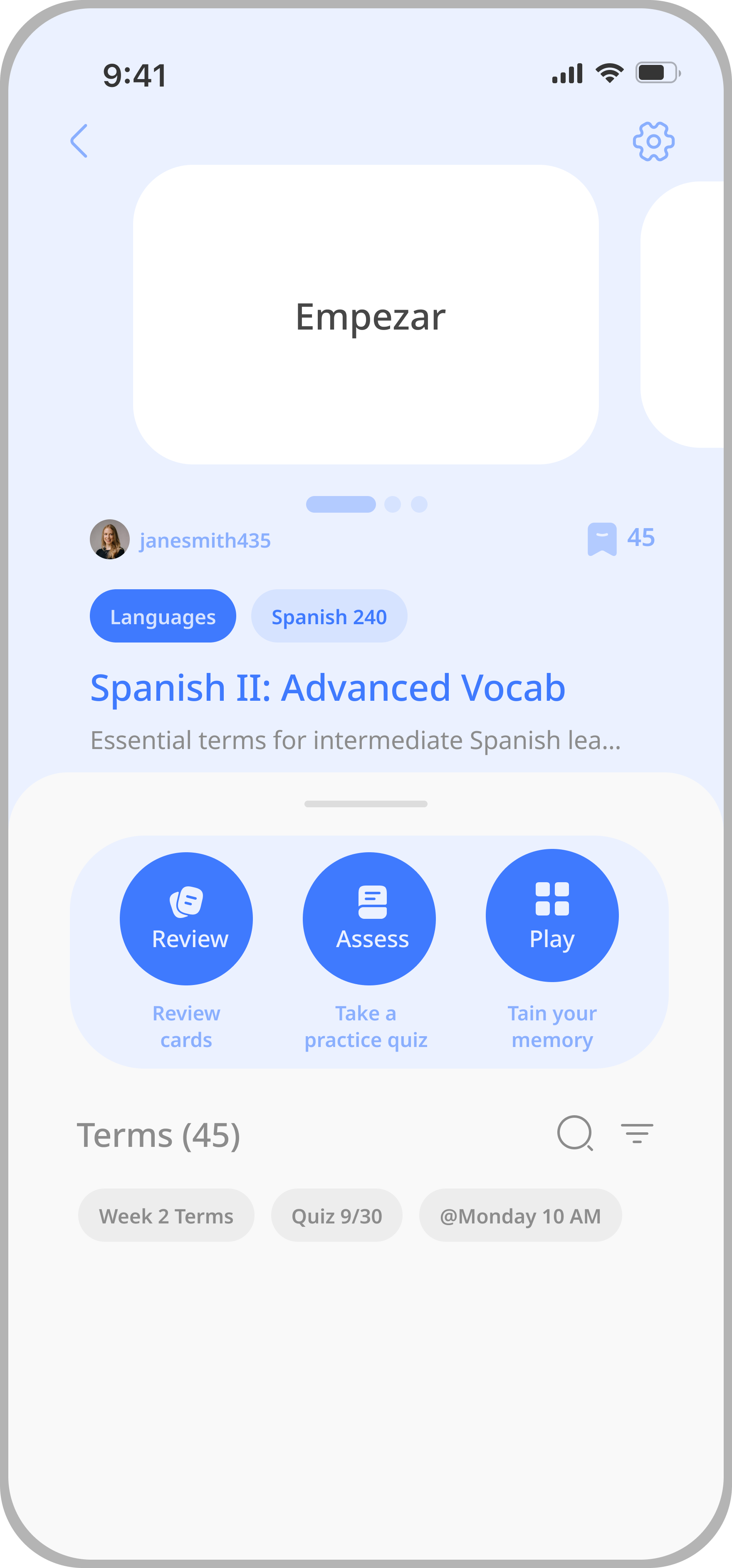The height and width of the screenshot is (1568, 732).
Task: Open the settings gear
Action: pos(653,141)
